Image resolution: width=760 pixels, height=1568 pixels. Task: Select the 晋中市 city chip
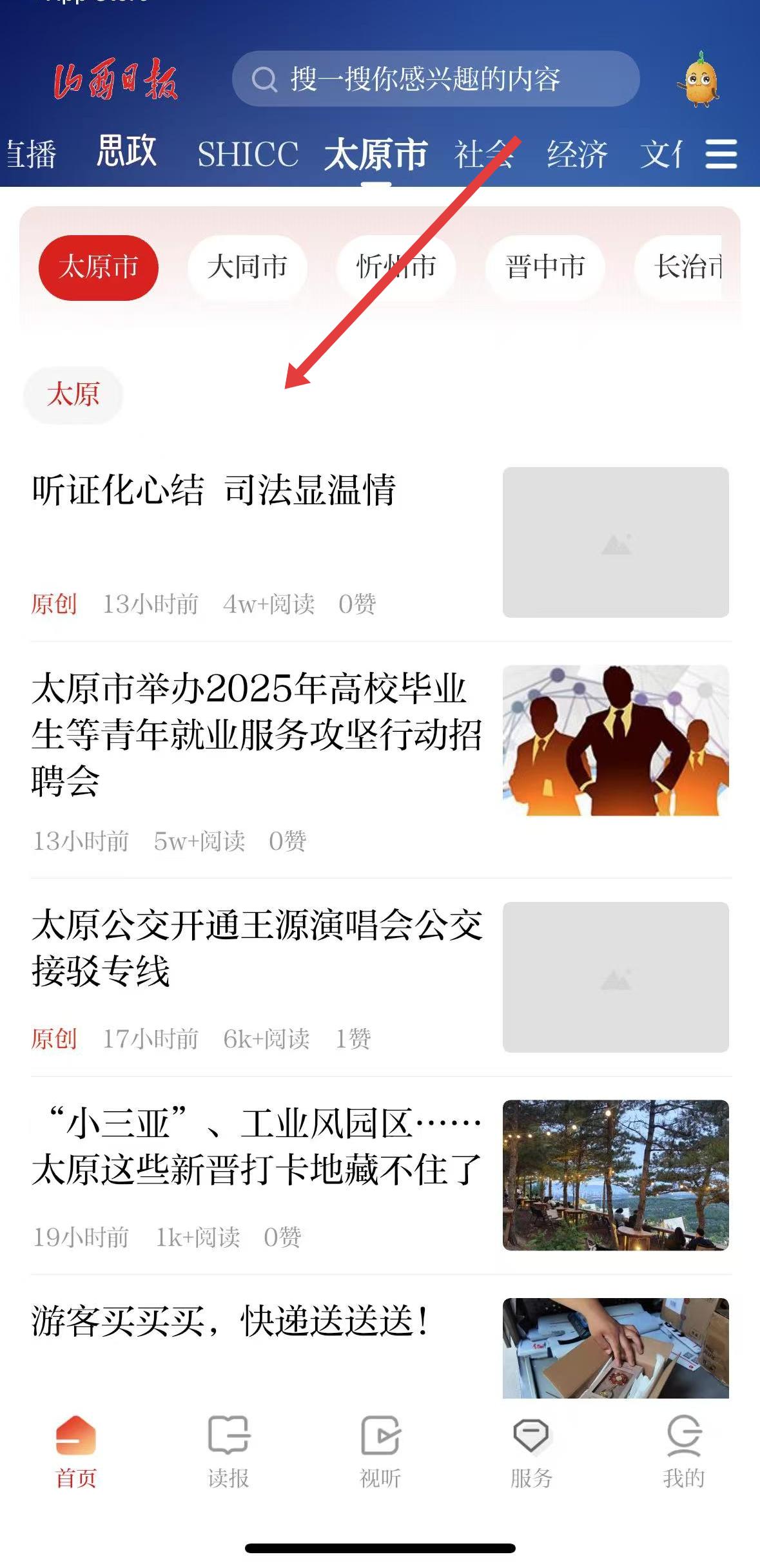click(545, 267)
